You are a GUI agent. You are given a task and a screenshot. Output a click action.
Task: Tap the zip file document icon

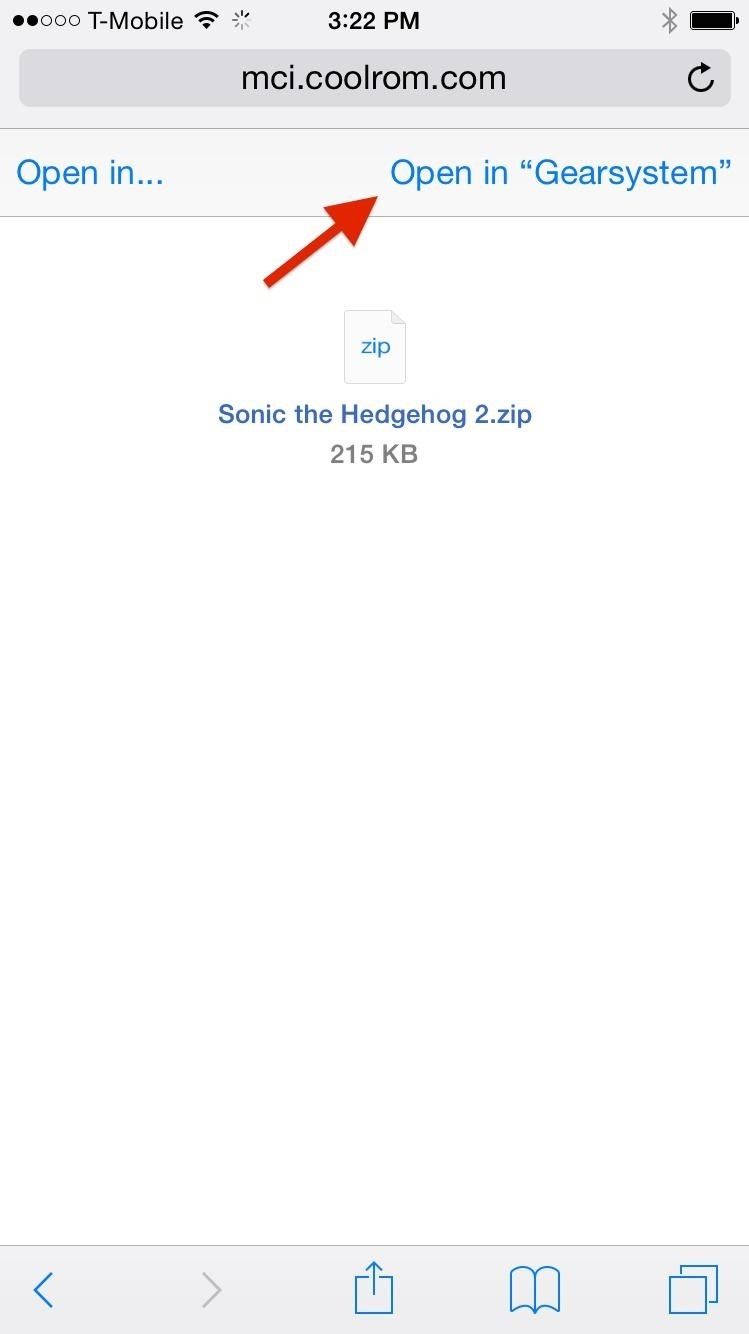374,346
